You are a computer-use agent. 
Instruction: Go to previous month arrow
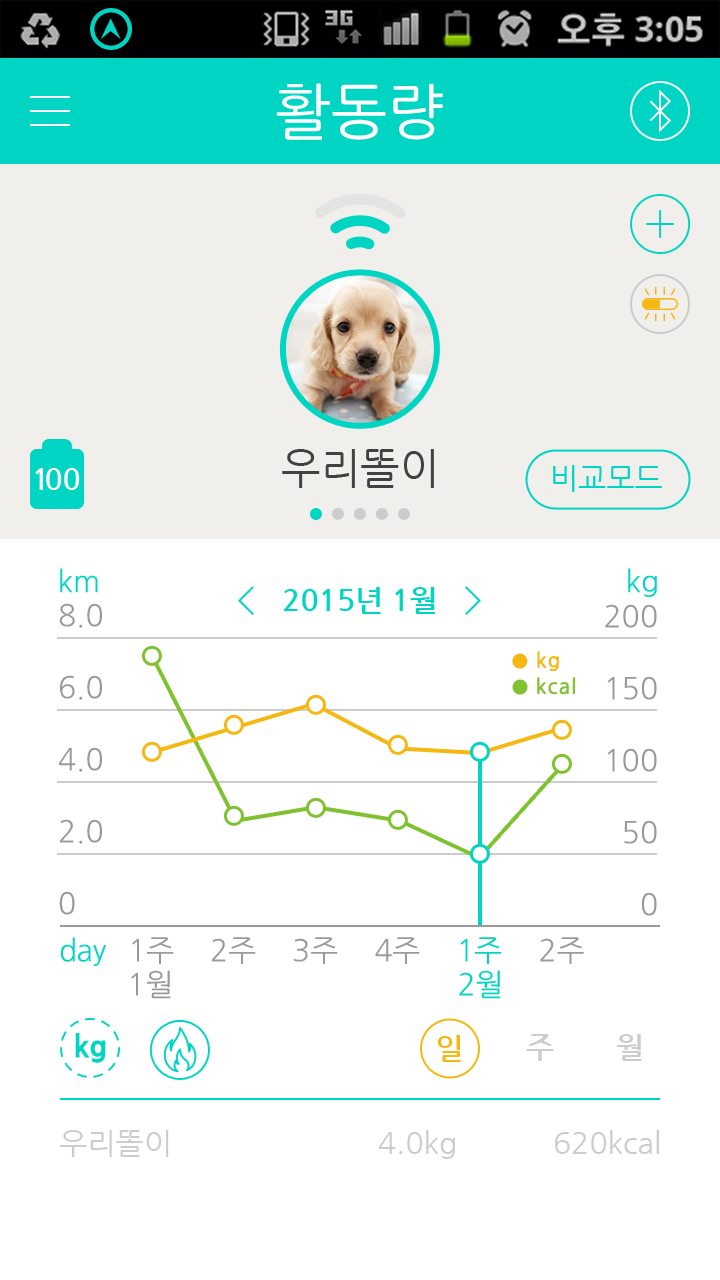pyautogui.click(x=247, y=601)
